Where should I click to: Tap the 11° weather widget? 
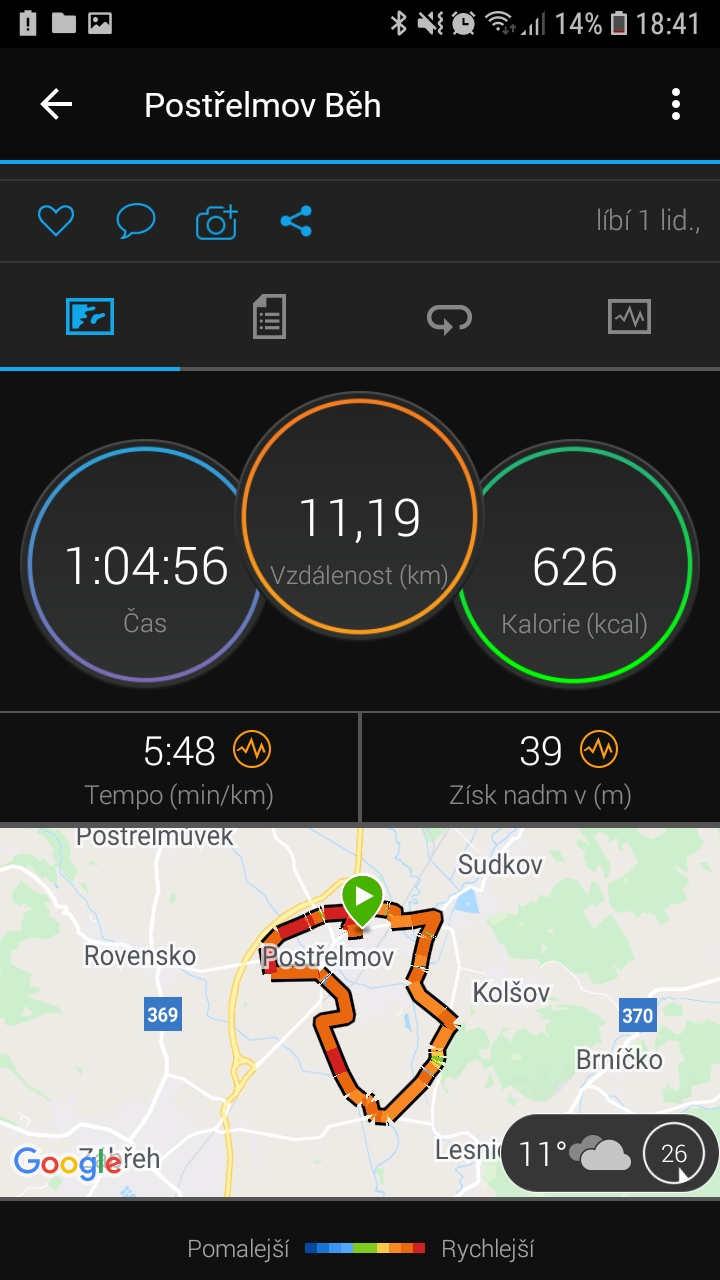[610, 1154]
